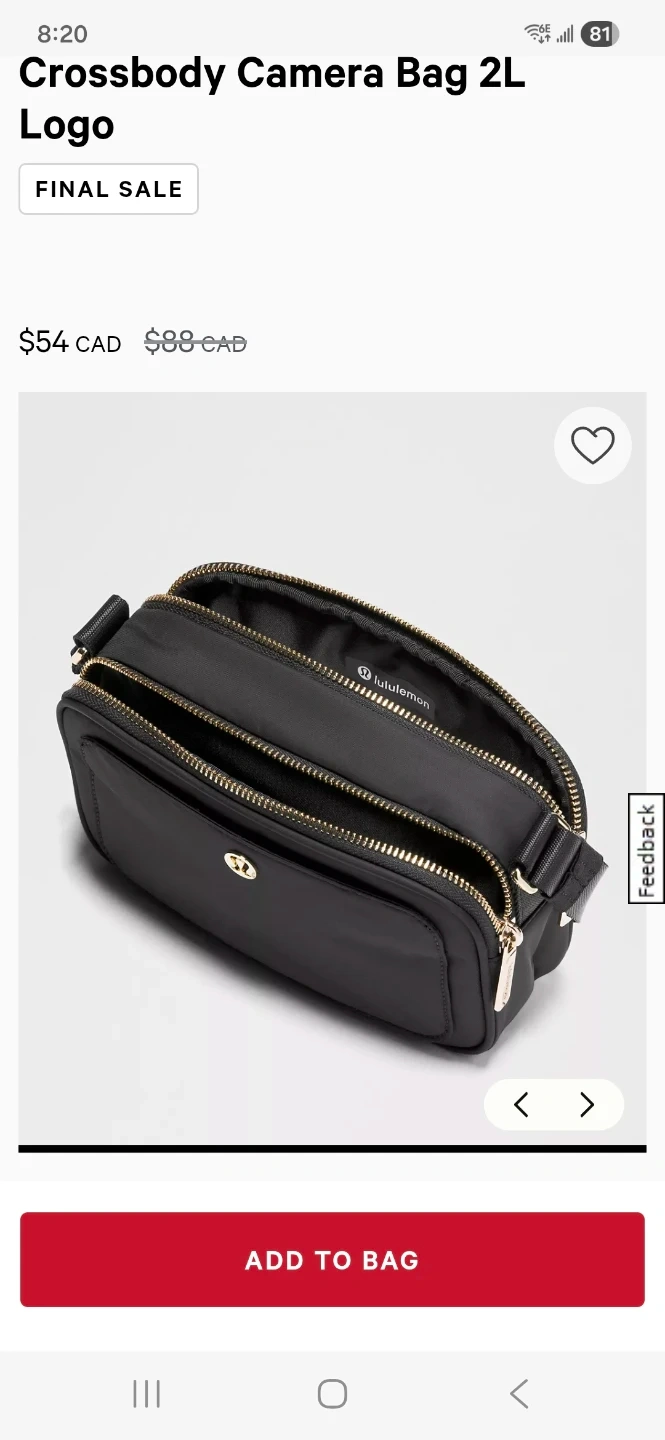Open the Feedback side tab

pos(646,849)
